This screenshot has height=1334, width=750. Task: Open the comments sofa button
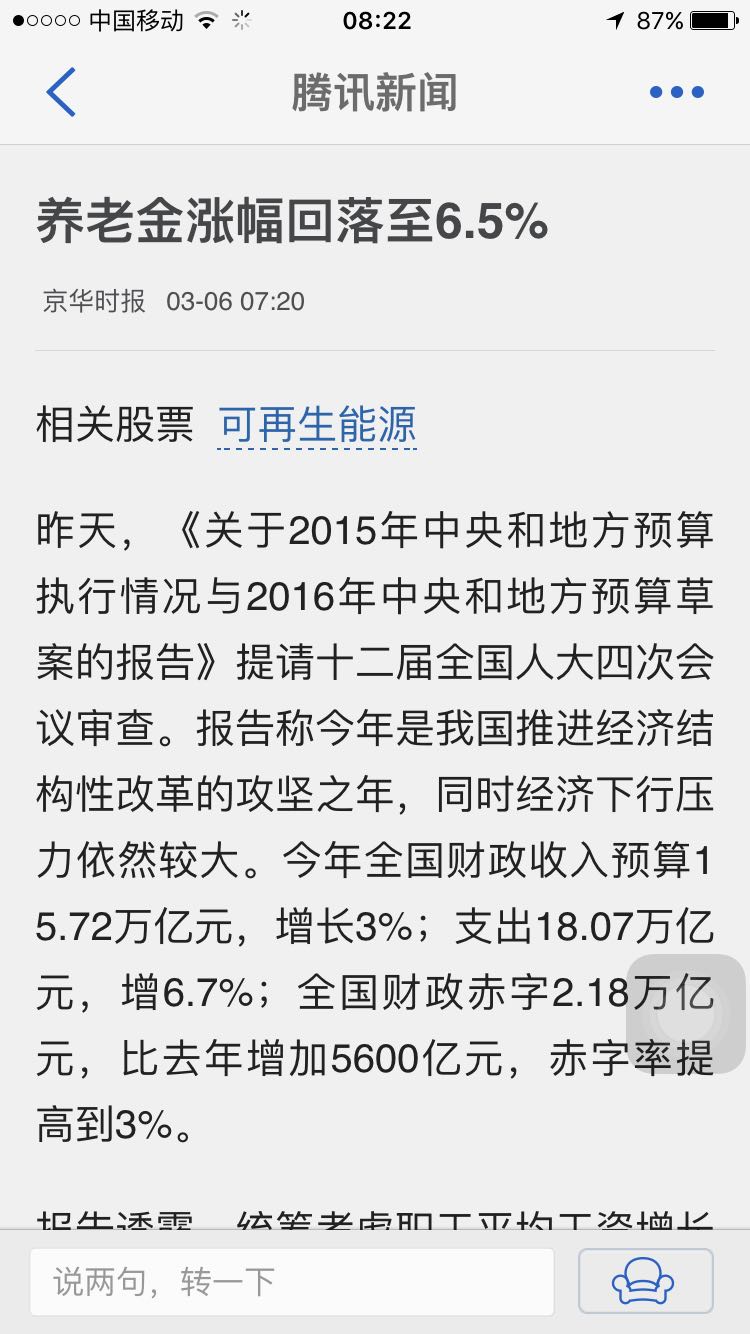click(x=645, y=1281)
